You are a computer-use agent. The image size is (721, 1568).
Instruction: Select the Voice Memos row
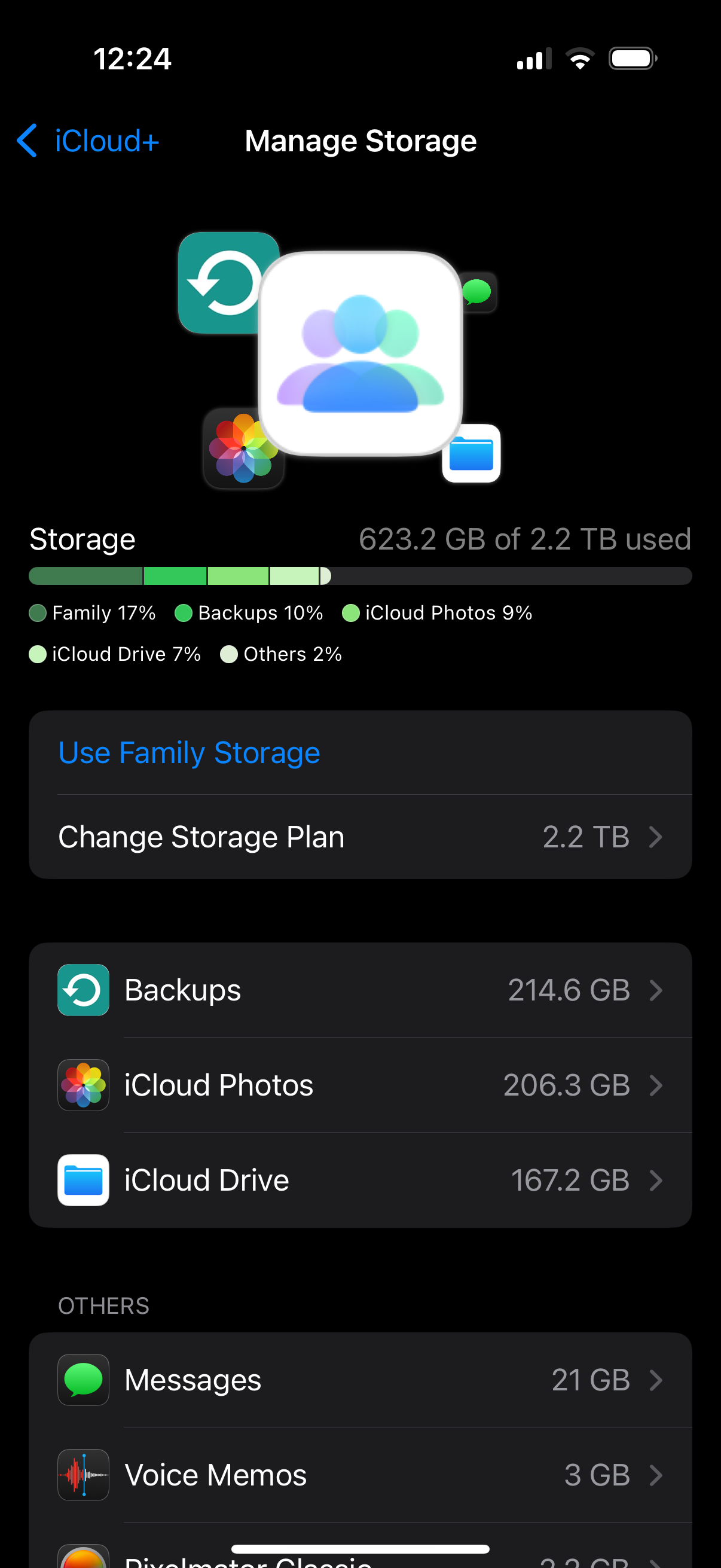click(x=360, y=1475)
